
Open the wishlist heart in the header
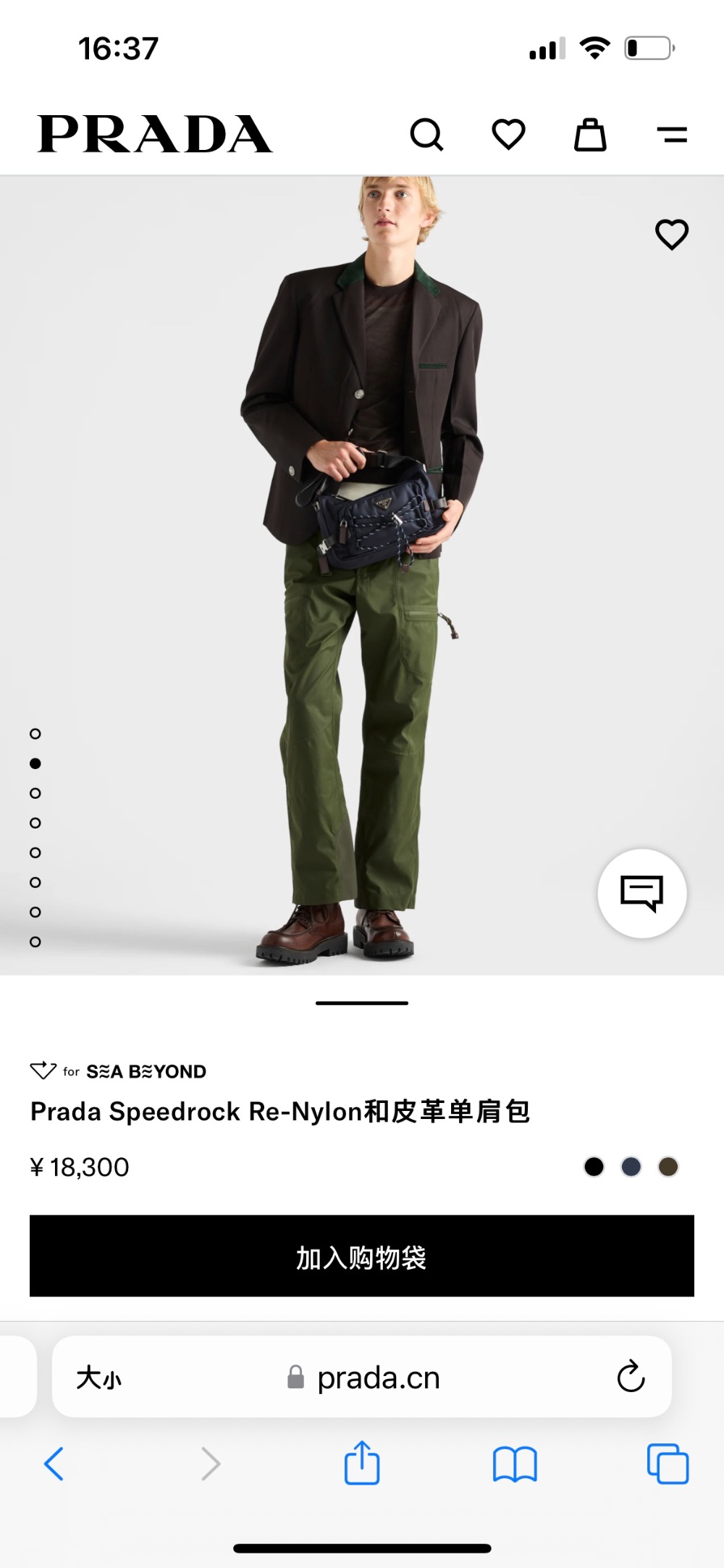click(508, 135)
